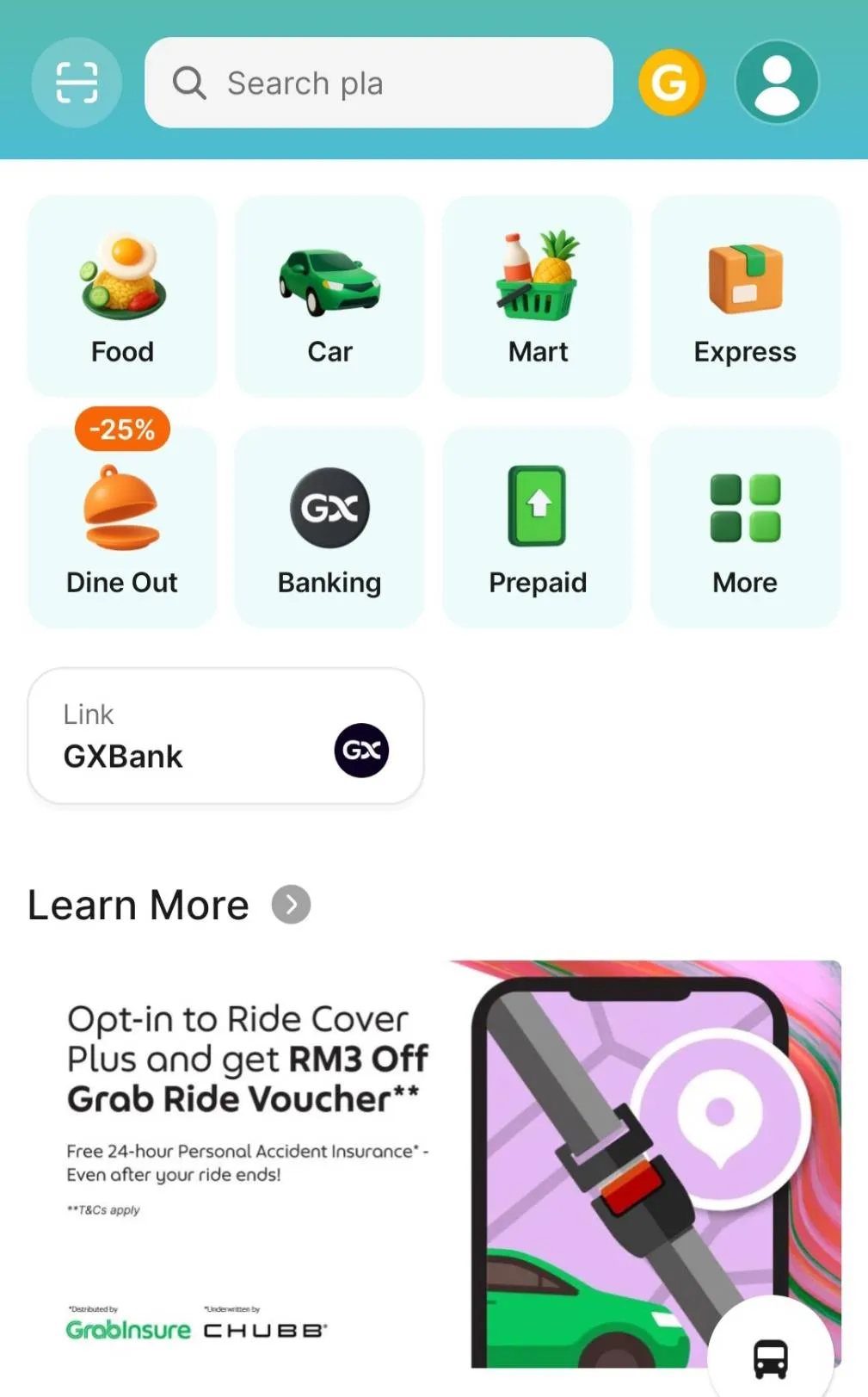Open your profile avatar
This screenshot has width=868, height=1397.
pos(775,81)
